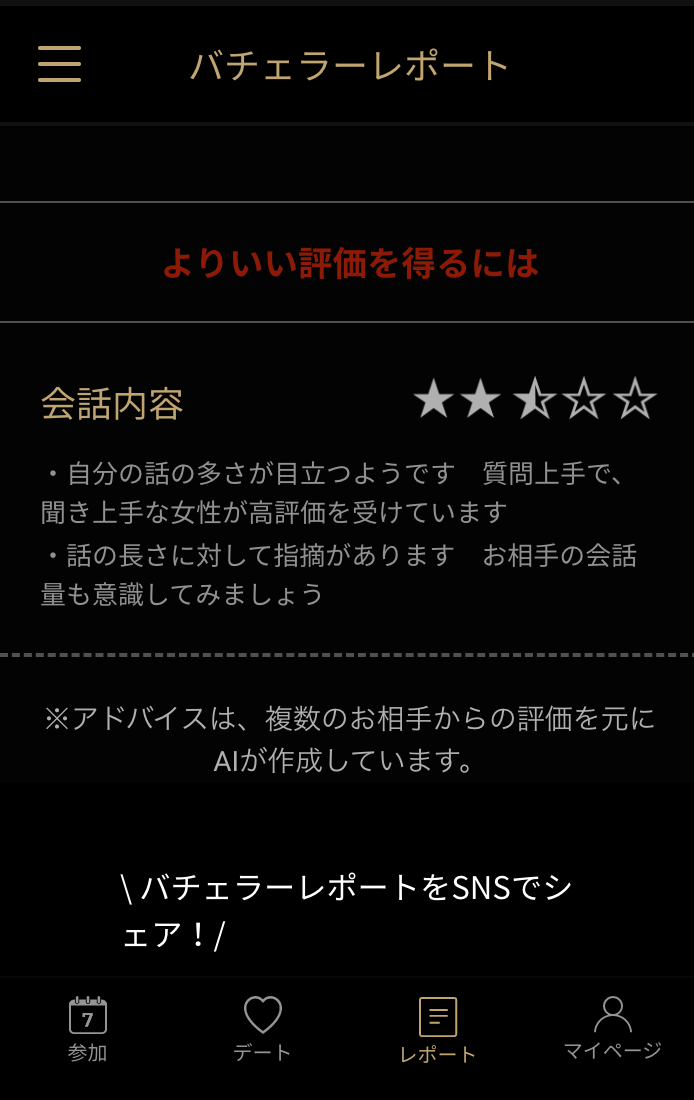
Task: Go to the デート tab
Action: pos(263,1029)
